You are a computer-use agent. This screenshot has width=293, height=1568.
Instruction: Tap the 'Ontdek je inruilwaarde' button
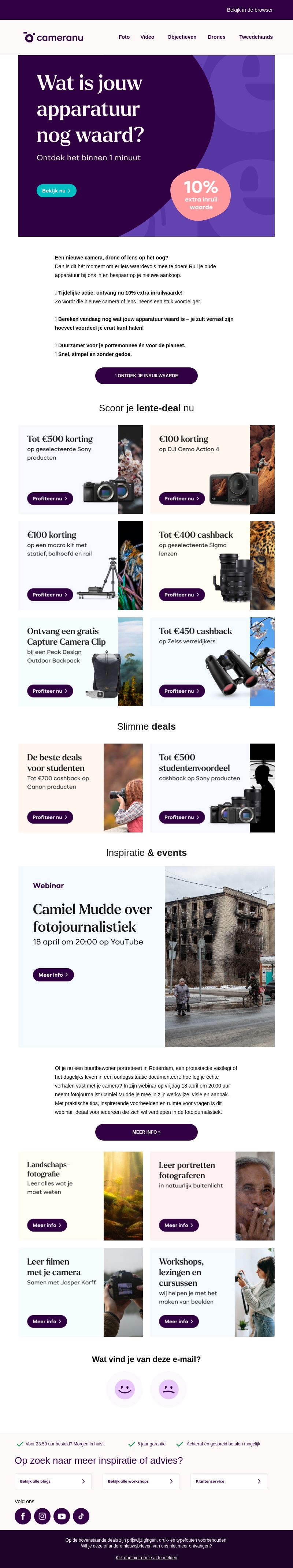(146, 375)
